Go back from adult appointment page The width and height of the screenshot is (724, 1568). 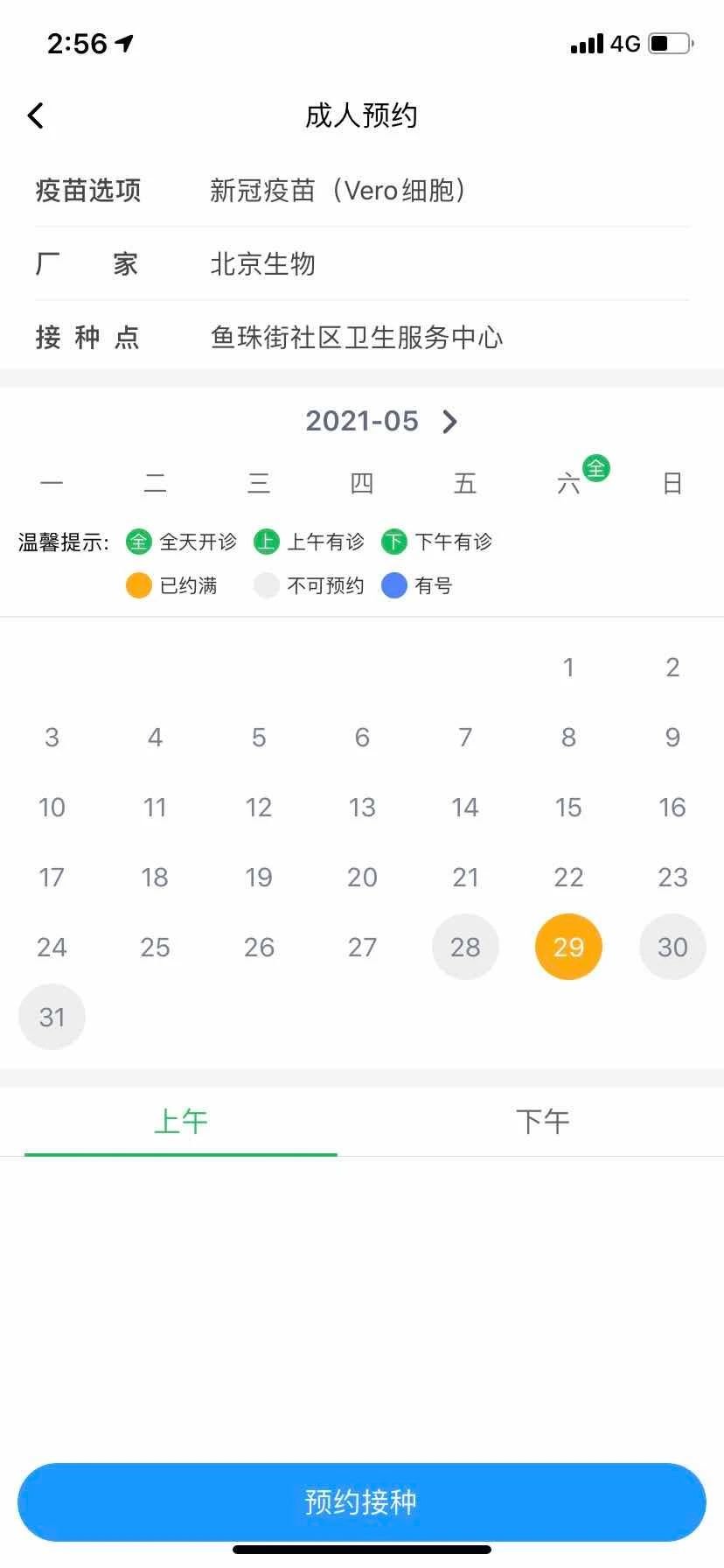point(36,115)
